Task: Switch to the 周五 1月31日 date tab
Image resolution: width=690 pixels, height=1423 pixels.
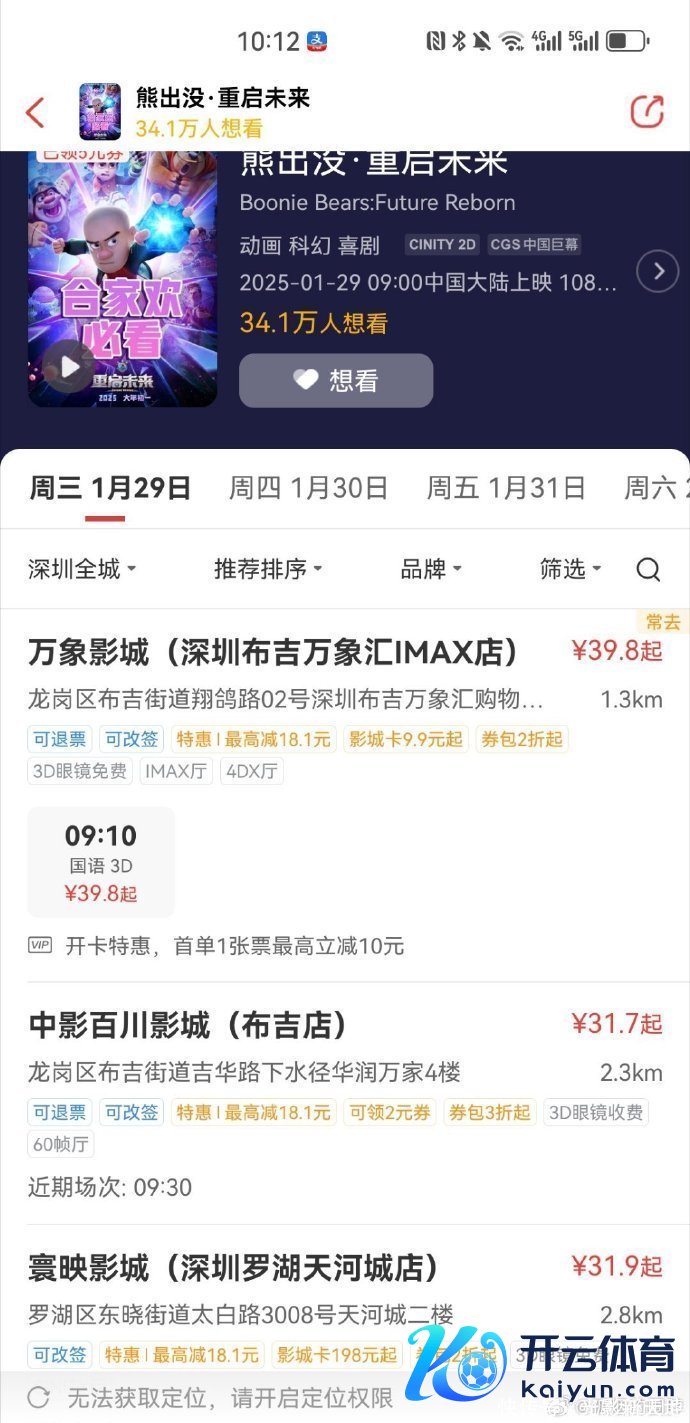Action: point(506,488)
